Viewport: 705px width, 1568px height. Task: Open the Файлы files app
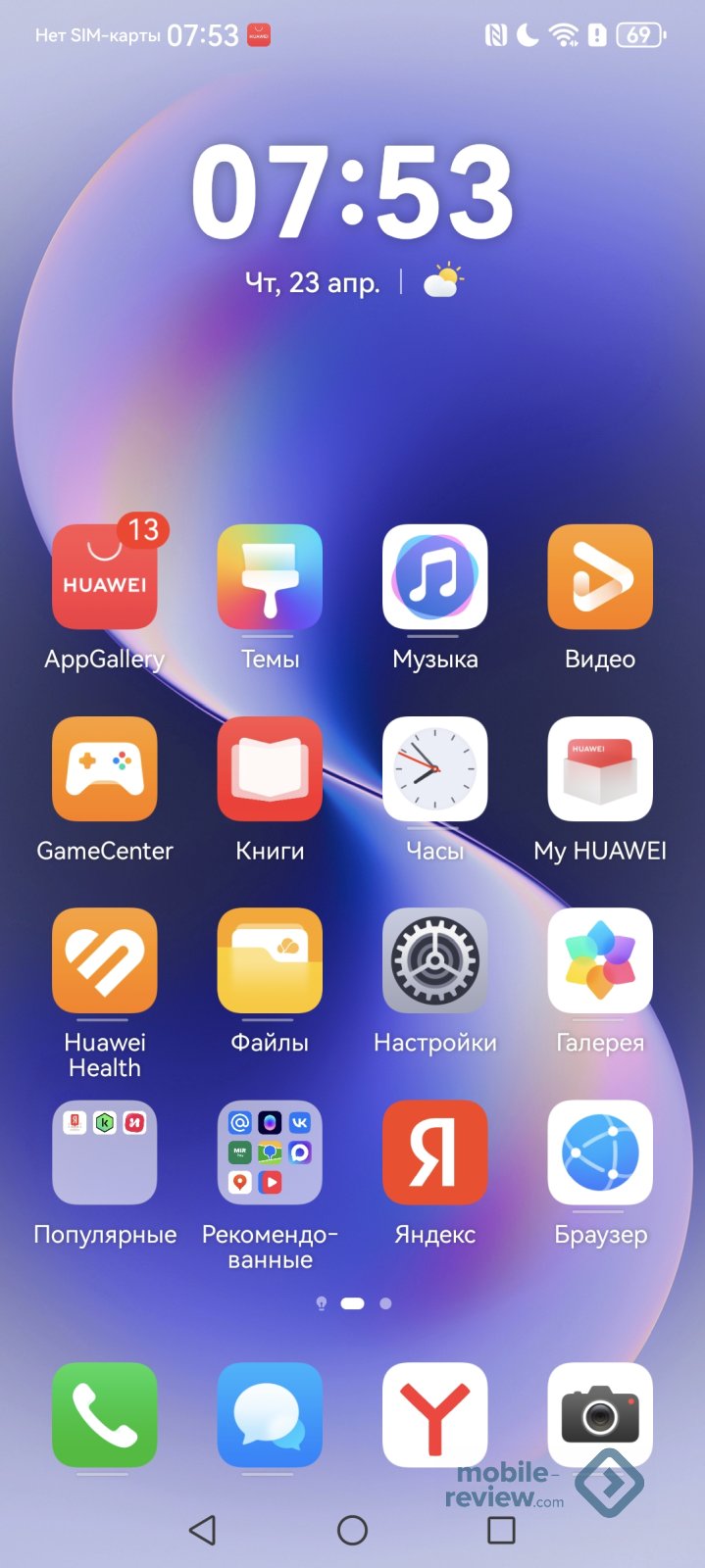tap(270, 960)
